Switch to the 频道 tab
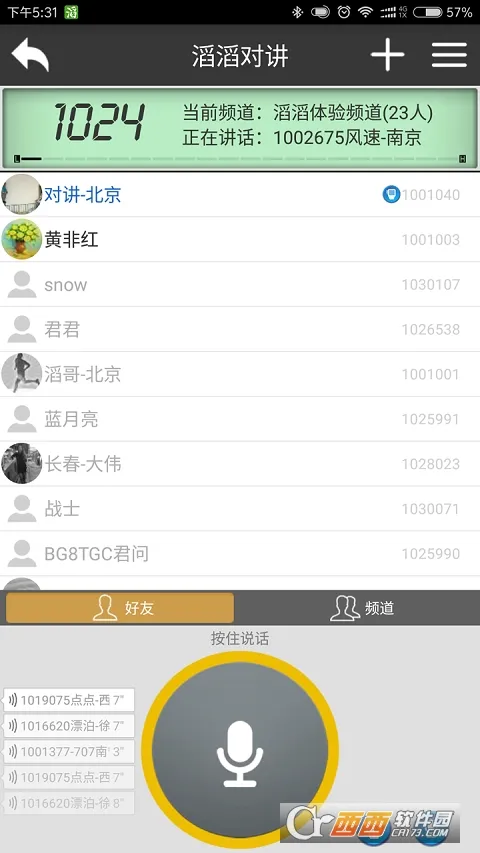 362,608
